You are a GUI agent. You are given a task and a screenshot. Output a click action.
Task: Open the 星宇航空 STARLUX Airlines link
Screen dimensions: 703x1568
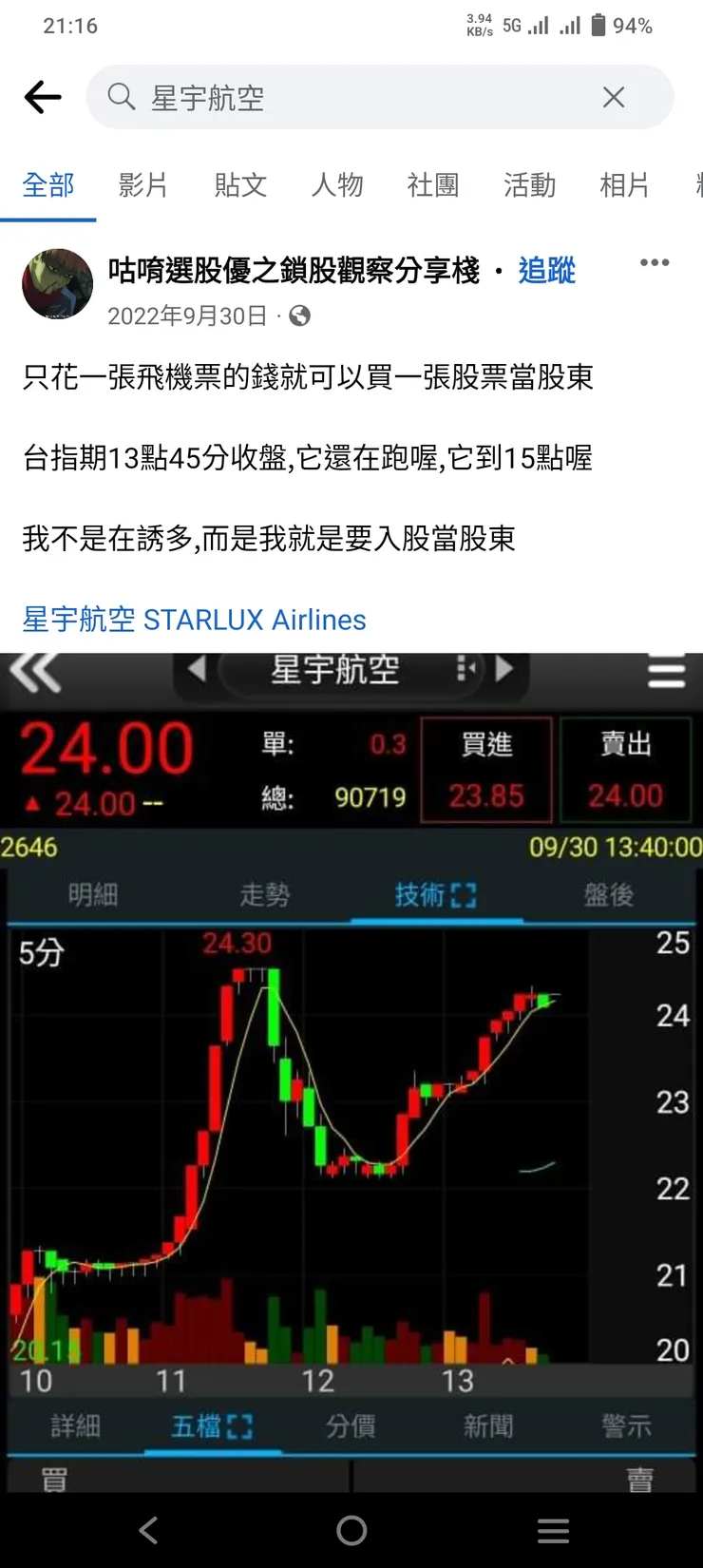tap(193, 620)
